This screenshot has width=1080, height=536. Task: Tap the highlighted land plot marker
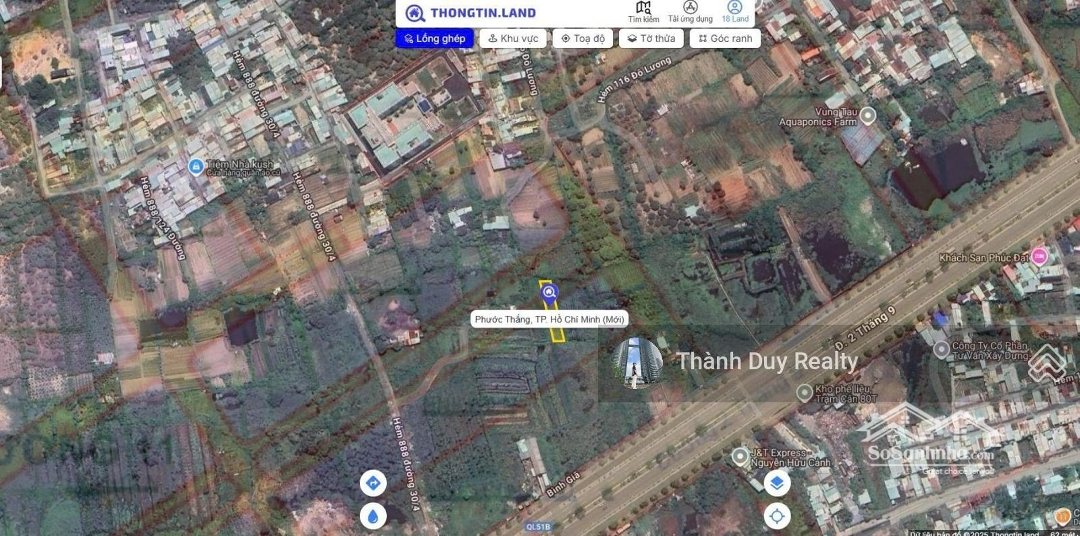point(549,291)
